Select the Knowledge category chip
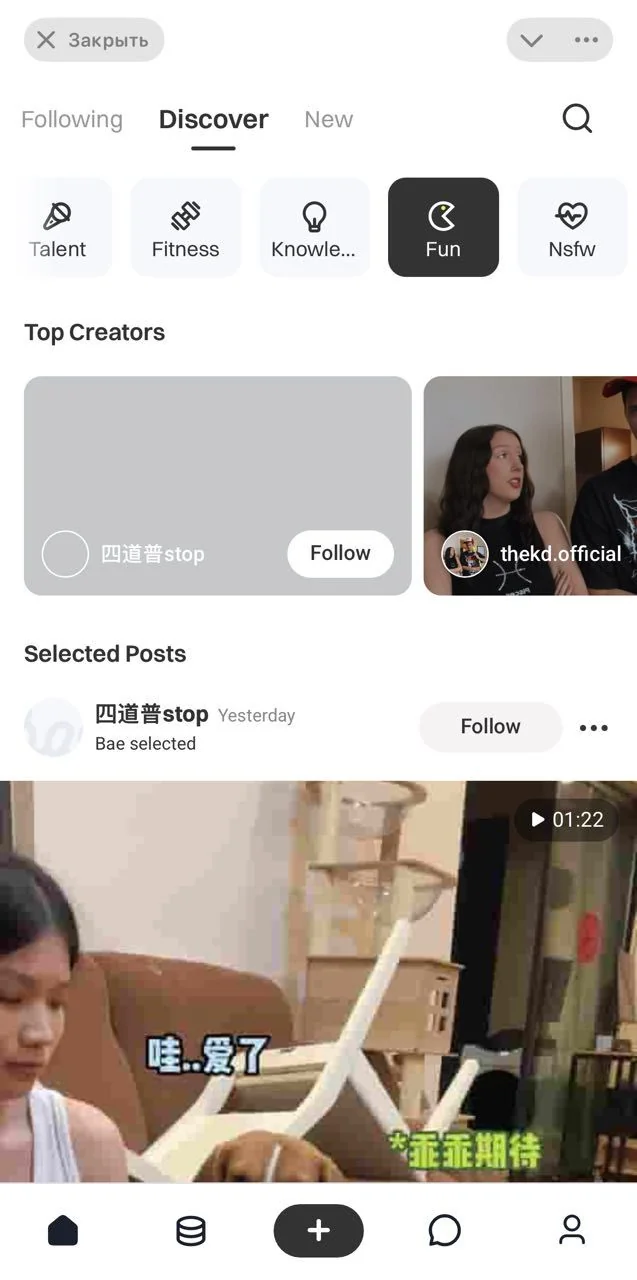The height and width of the screenshot is (1280, 637). 314,227
